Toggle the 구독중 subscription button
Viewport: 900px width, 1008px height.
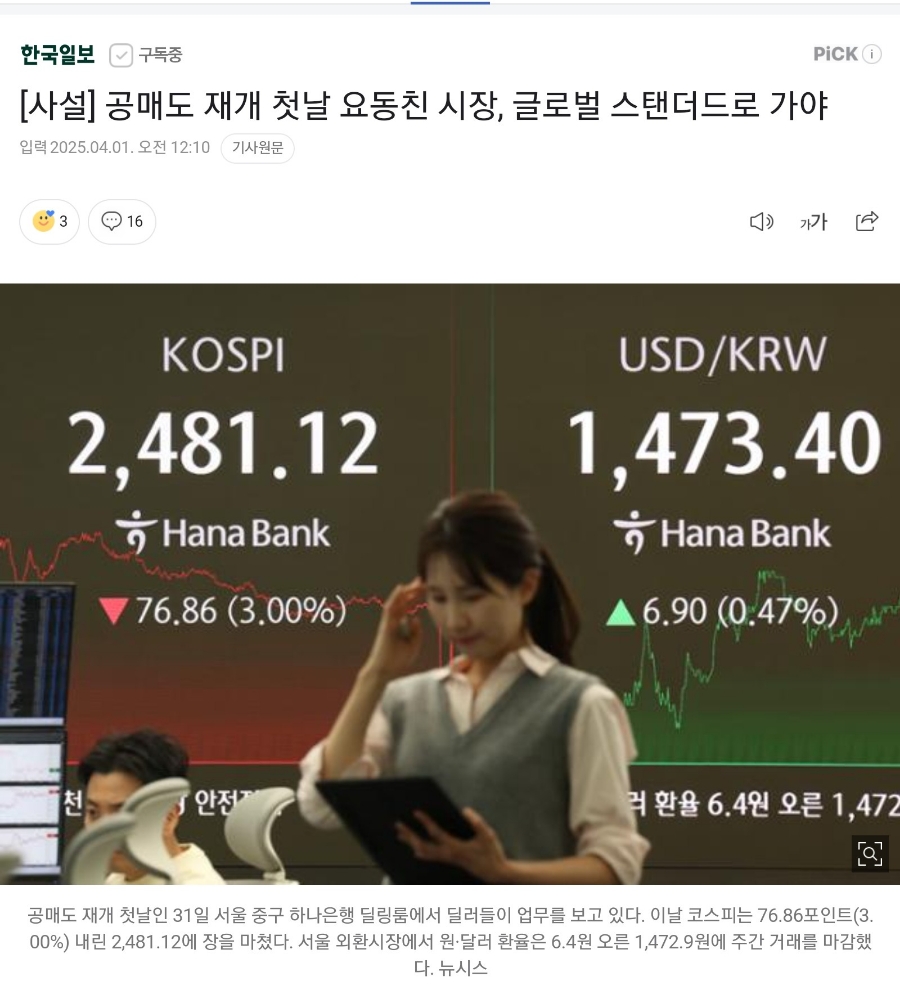[x=146, y=55]
